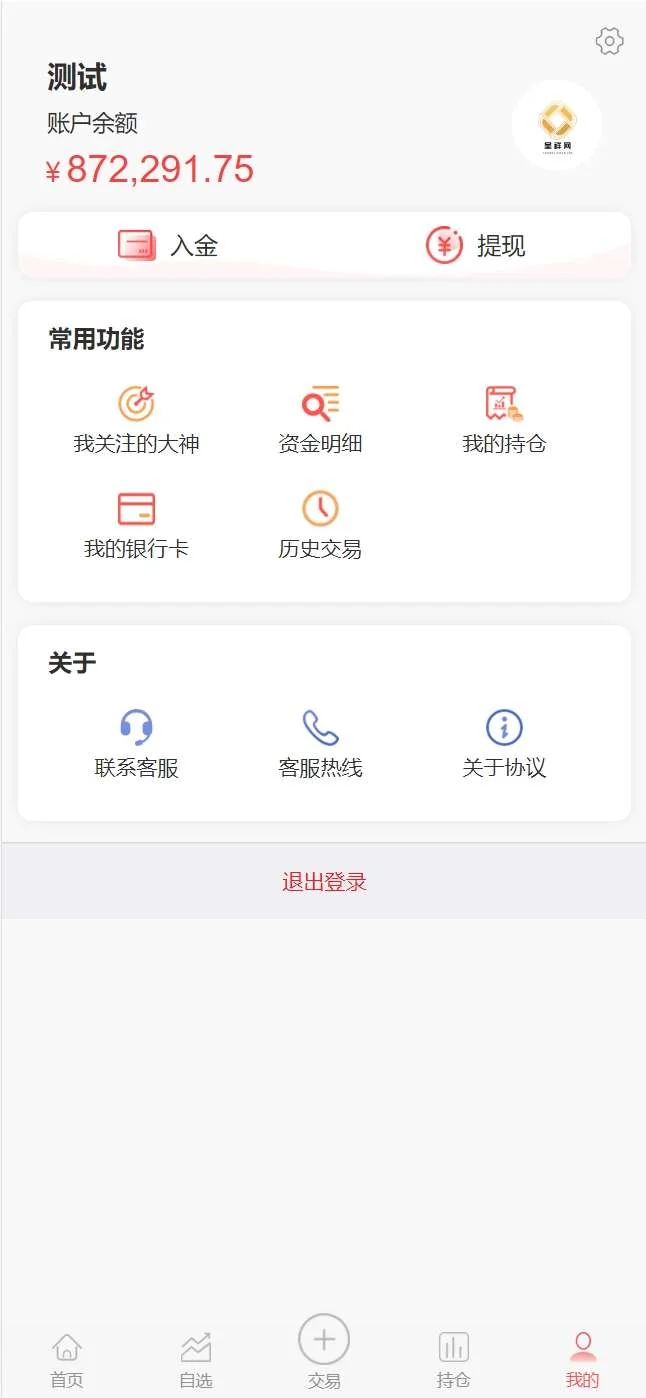
Task: Tap 退出登录 to log out
Action: [x=324, y=882]
